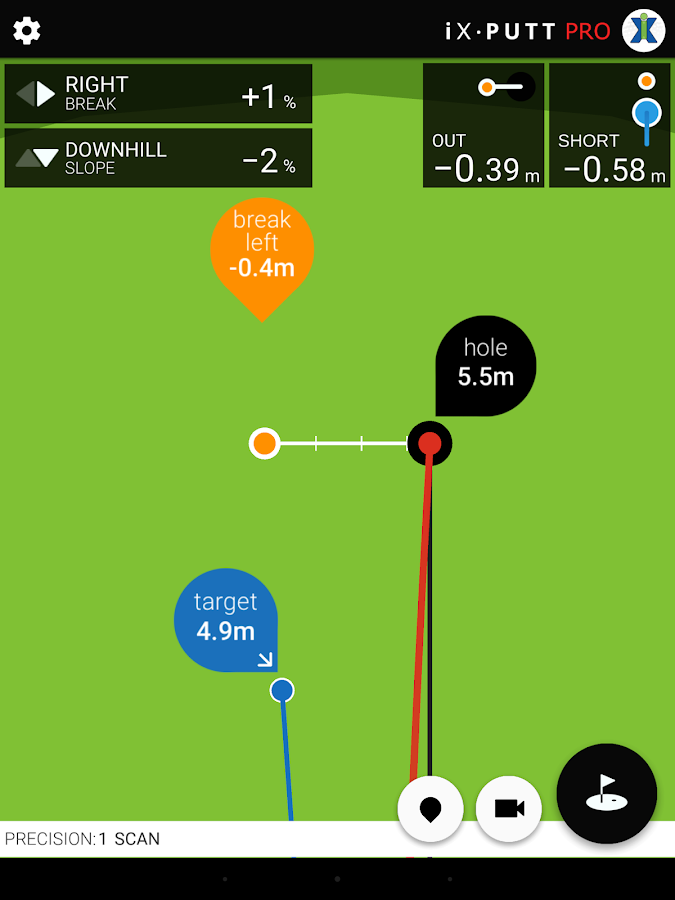The width and height of the screenshot is (675, 900).
Task: Open the SHORT distance panel
Action: pyautogui.click(x=610, y=125)
